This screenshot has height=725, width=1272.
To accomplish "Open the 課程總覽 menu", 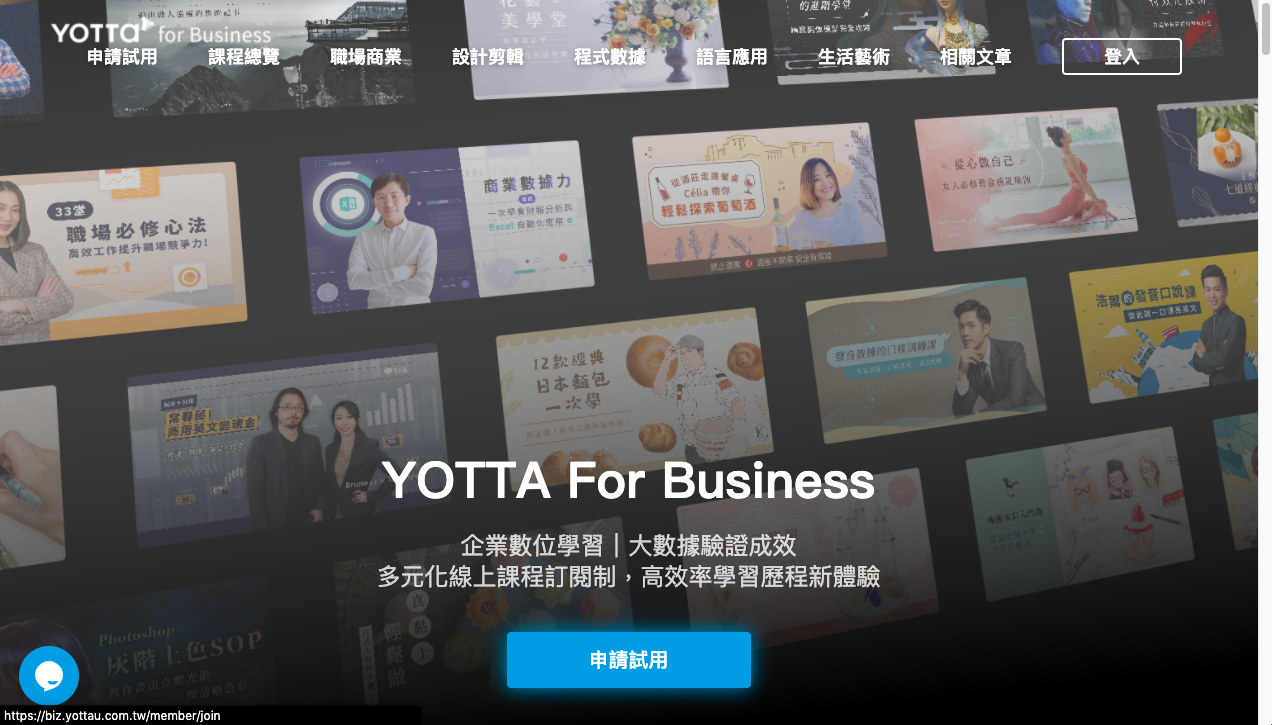I will pos(244,57).
